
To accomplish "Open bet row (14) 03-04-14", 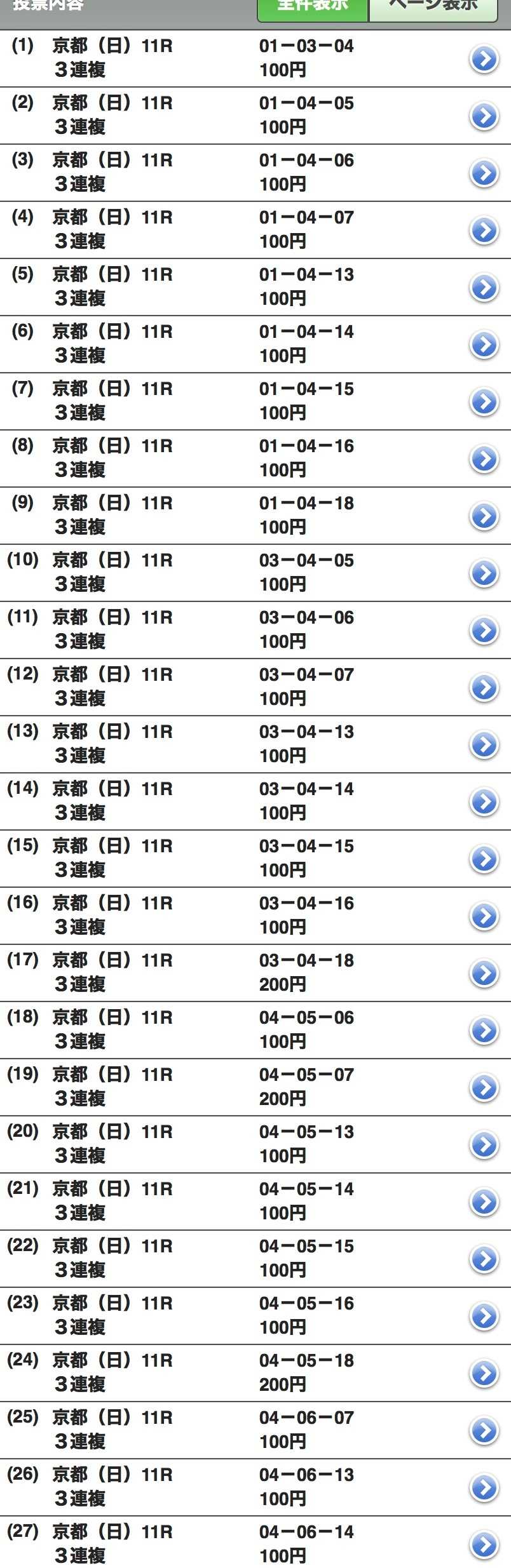I will [484, 802].
